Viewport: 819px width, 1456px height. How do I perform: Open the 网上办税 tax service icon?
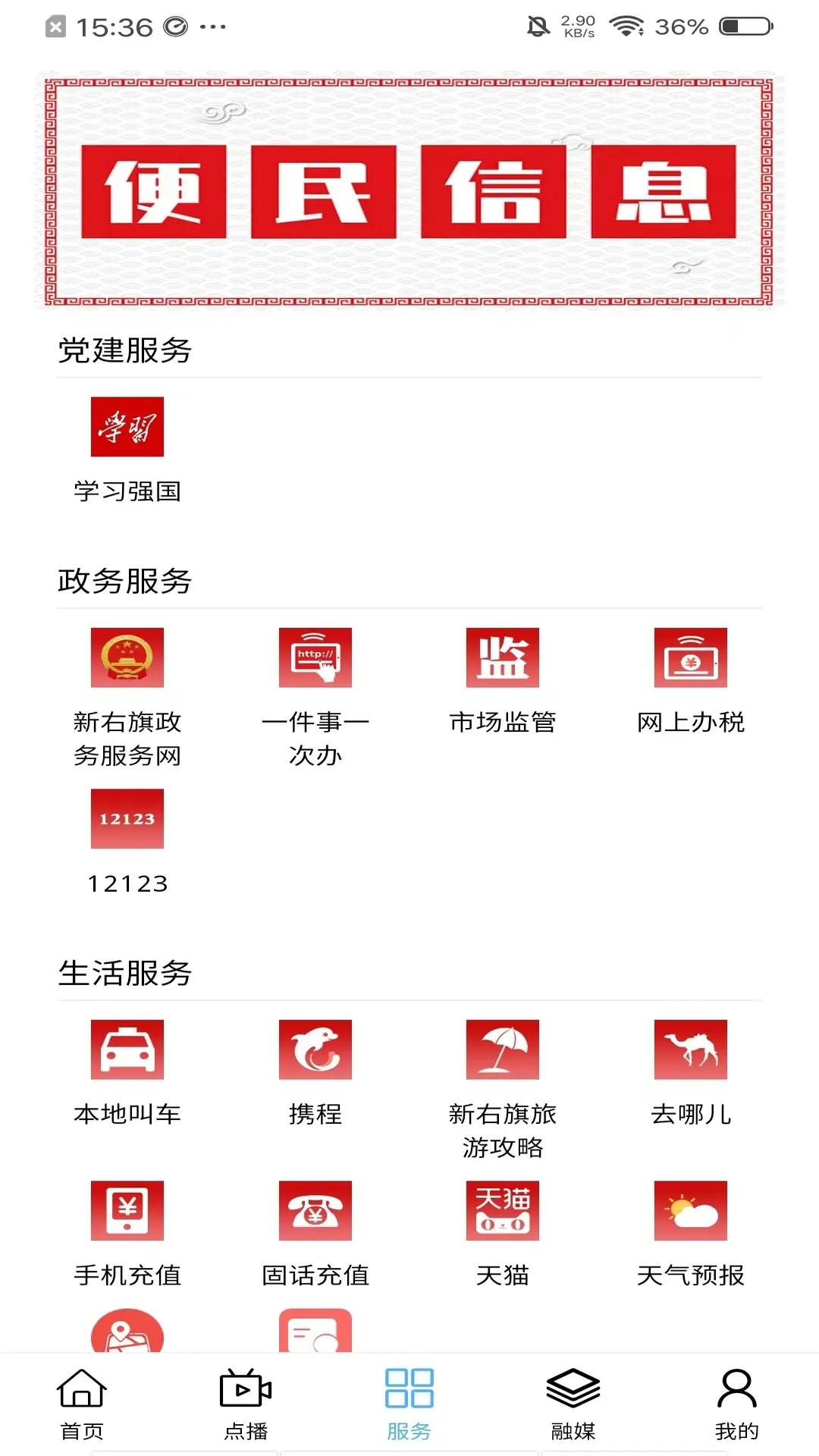click(x=692, y=658)
